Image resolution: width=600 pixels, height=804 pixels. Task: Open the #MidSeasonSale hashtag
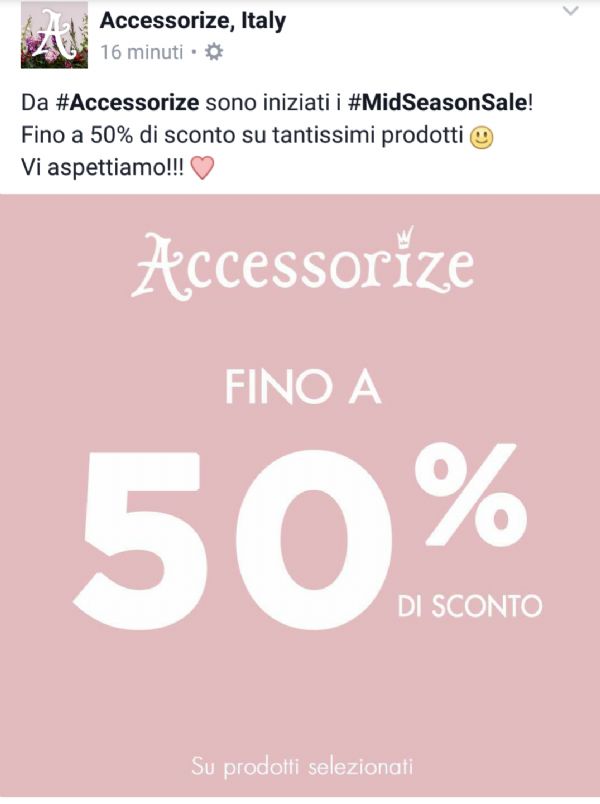tap(437, 103)
